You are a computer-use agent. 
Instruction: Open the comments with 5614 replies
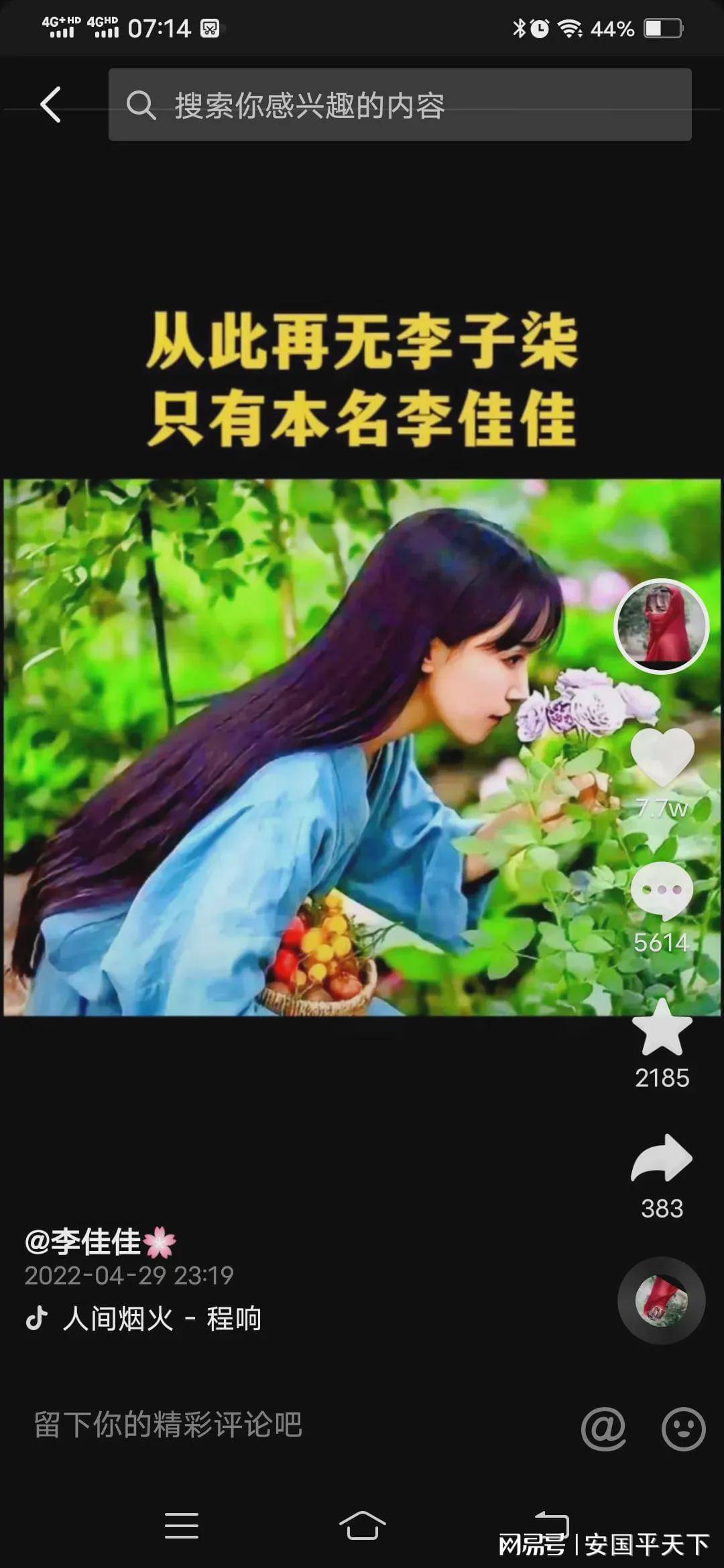coord(662,891)
